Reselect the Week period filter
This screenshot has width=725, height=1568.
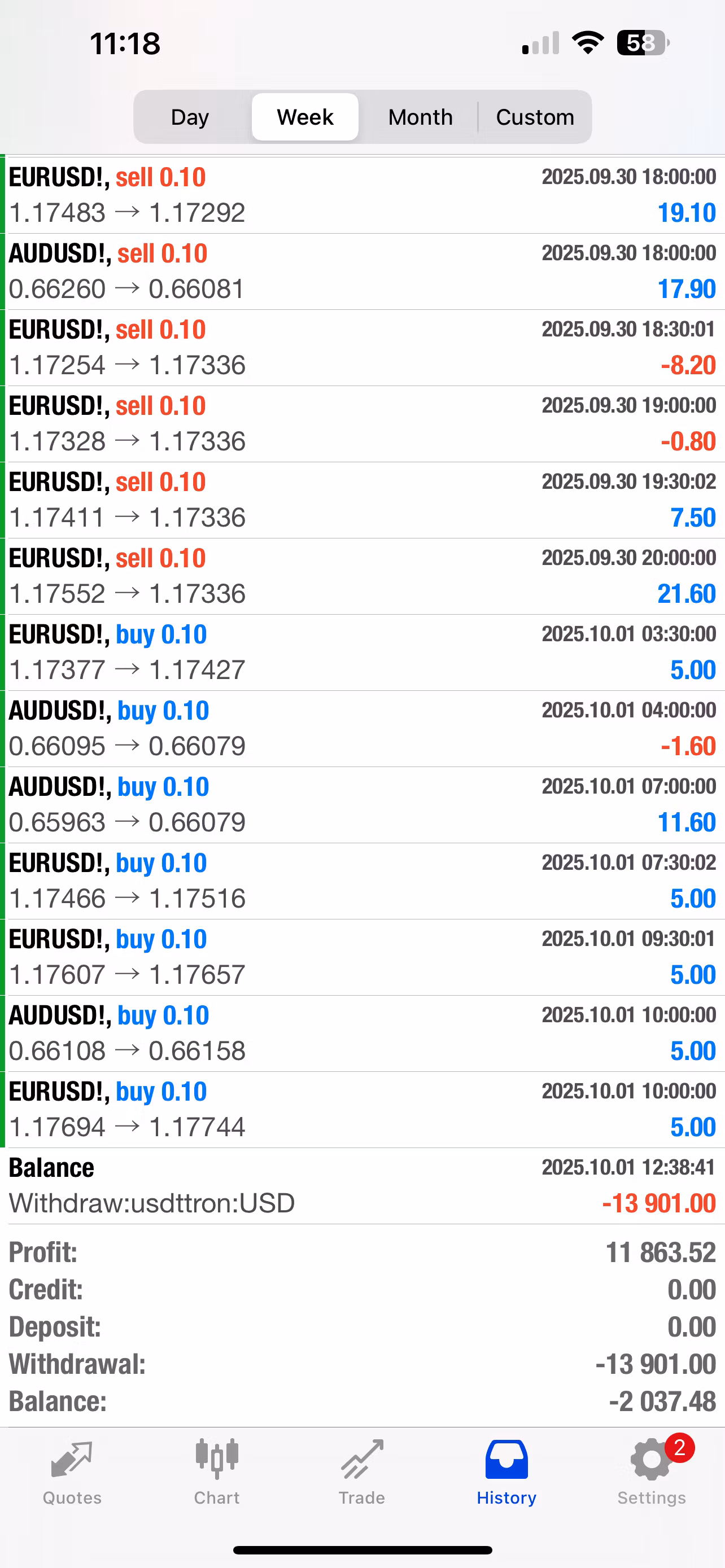[x=304, y=116]
